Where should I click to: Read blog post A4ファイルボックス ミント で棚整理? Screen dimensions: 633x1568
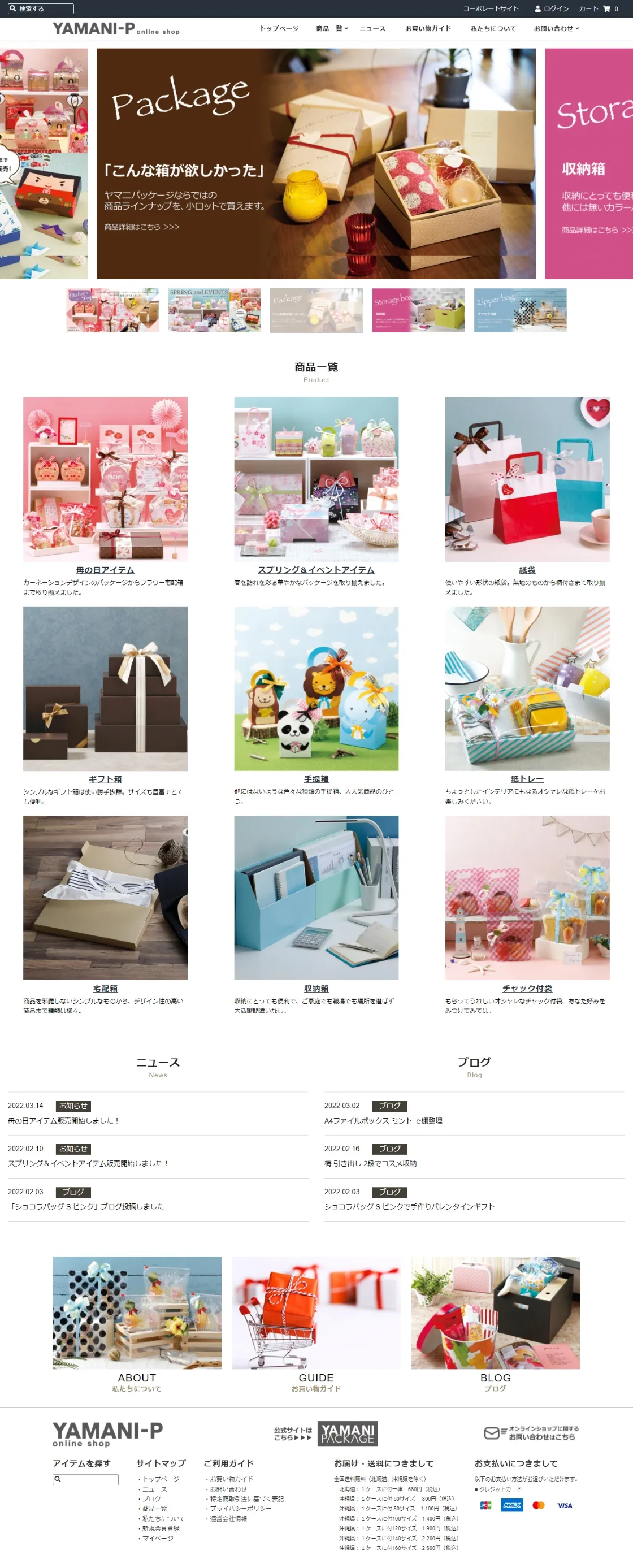pyautogui.click(x=383, y=1121)
